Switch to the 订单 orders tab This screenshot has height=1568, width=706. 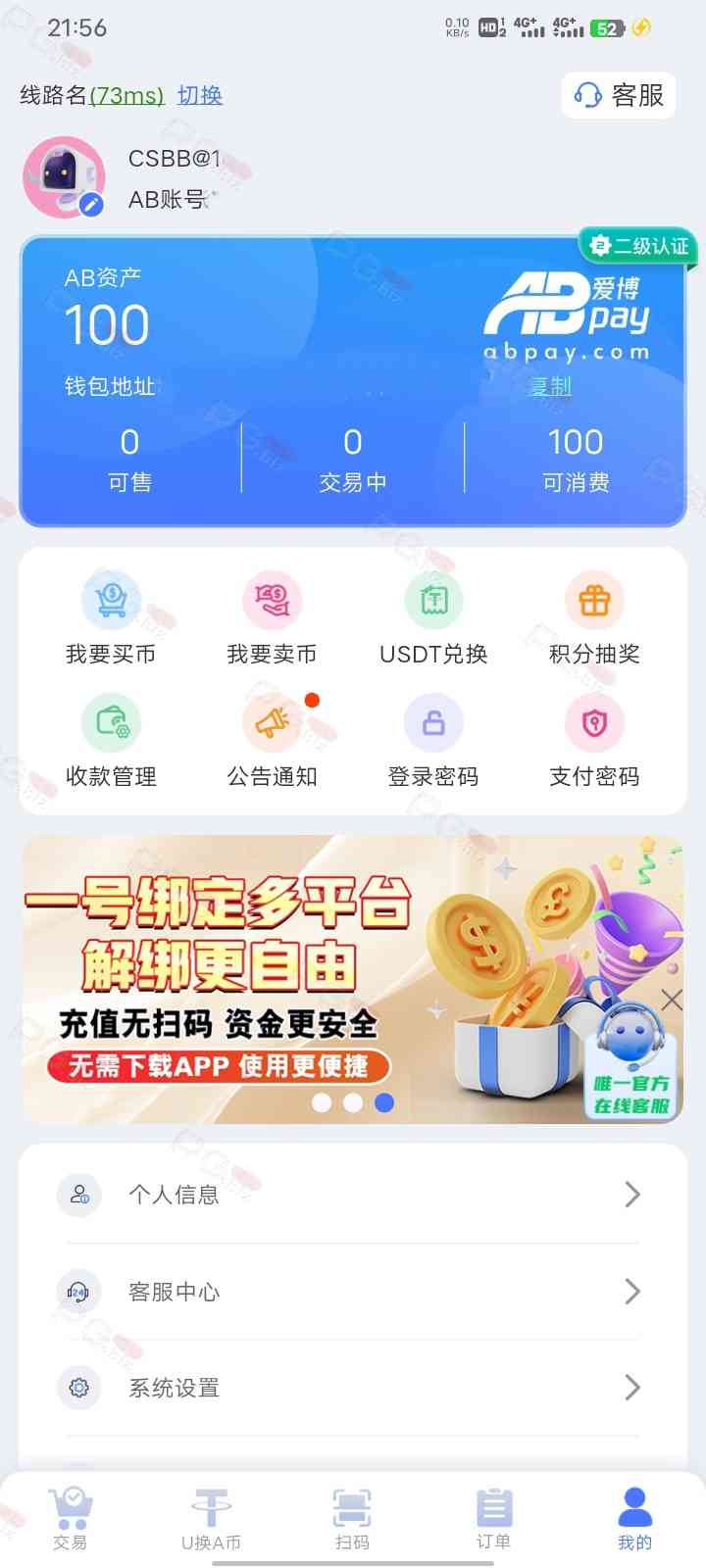[493, 1518]
